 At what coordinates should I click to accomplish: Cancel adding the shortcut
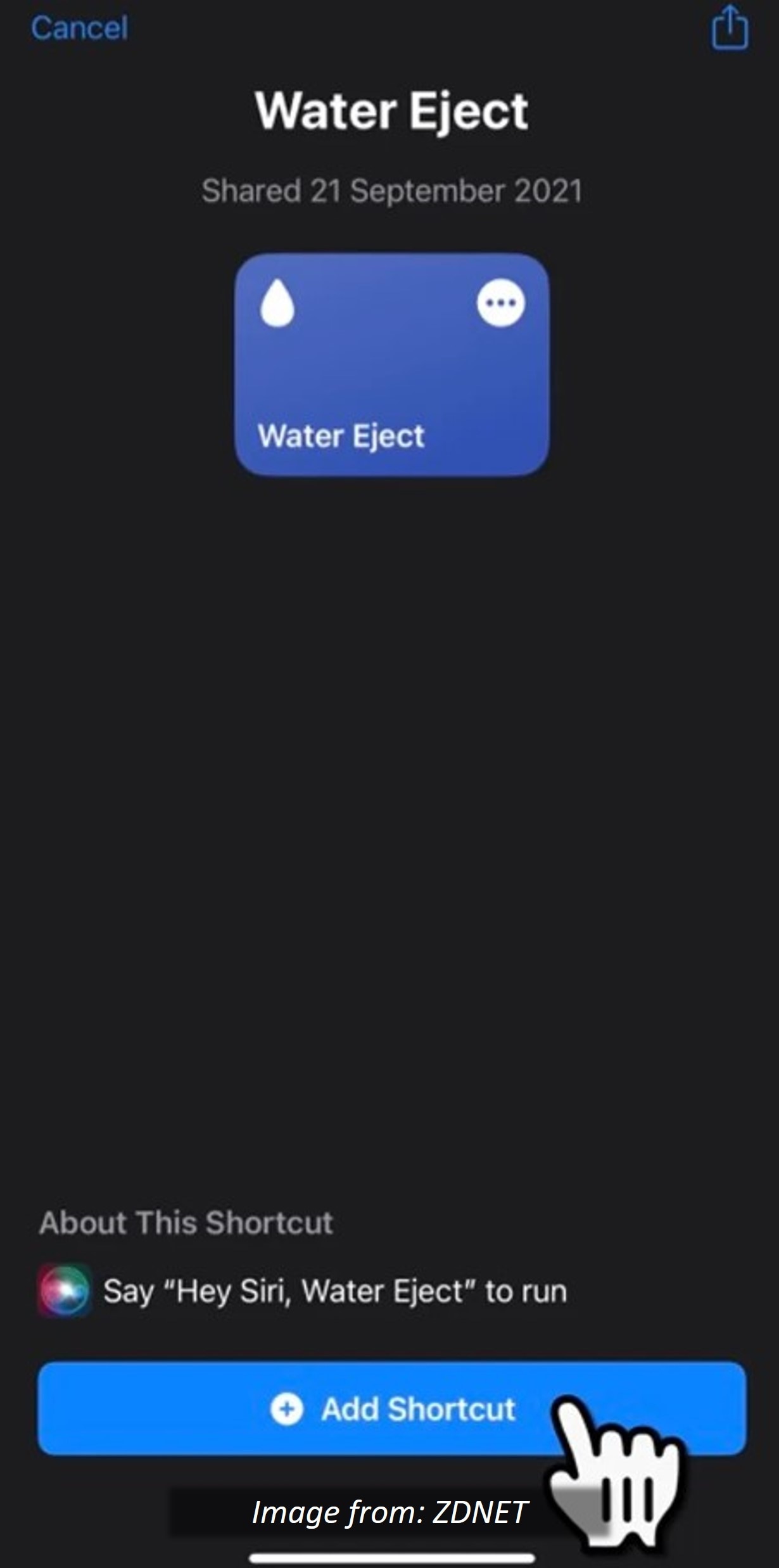click(80, 29)
